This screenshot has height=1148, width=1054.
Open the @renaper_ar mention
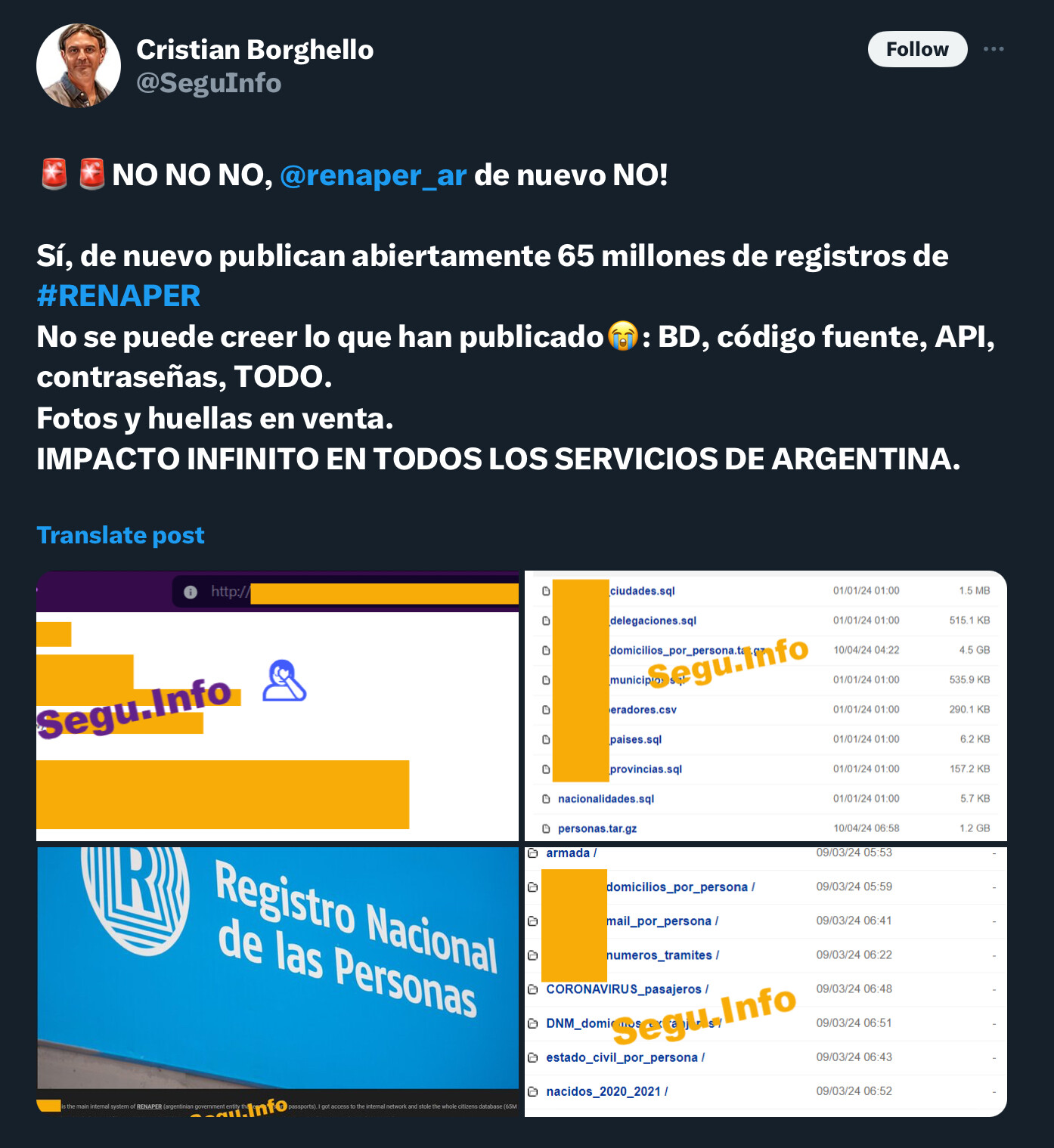(x=373, y=175)
